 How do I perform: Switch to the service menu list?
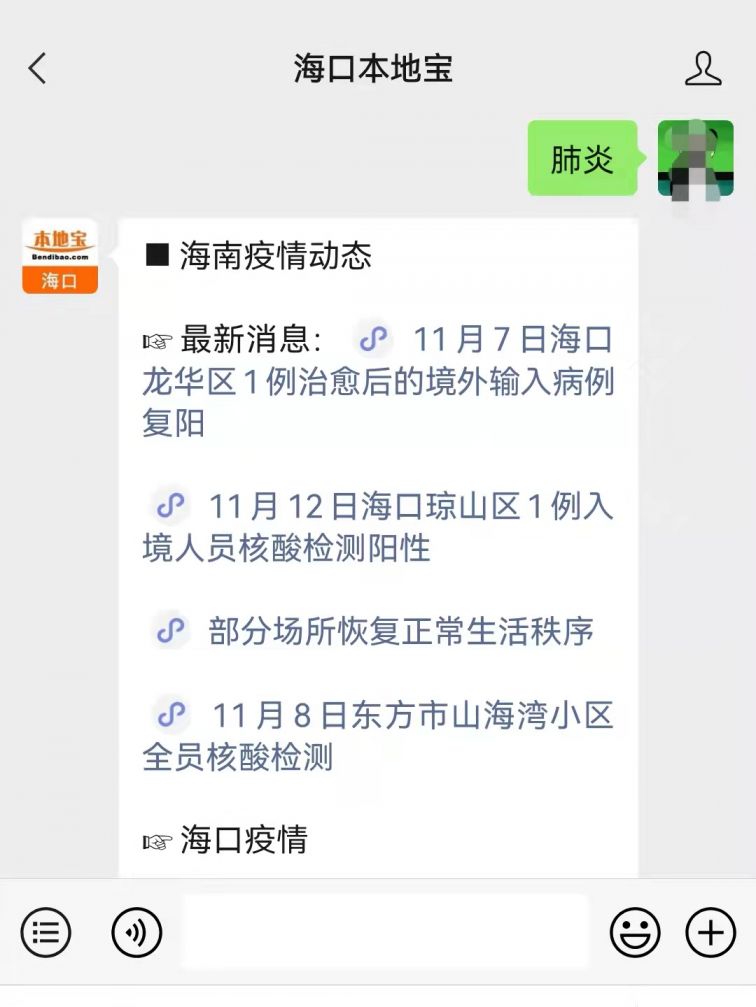pos(46,933)
